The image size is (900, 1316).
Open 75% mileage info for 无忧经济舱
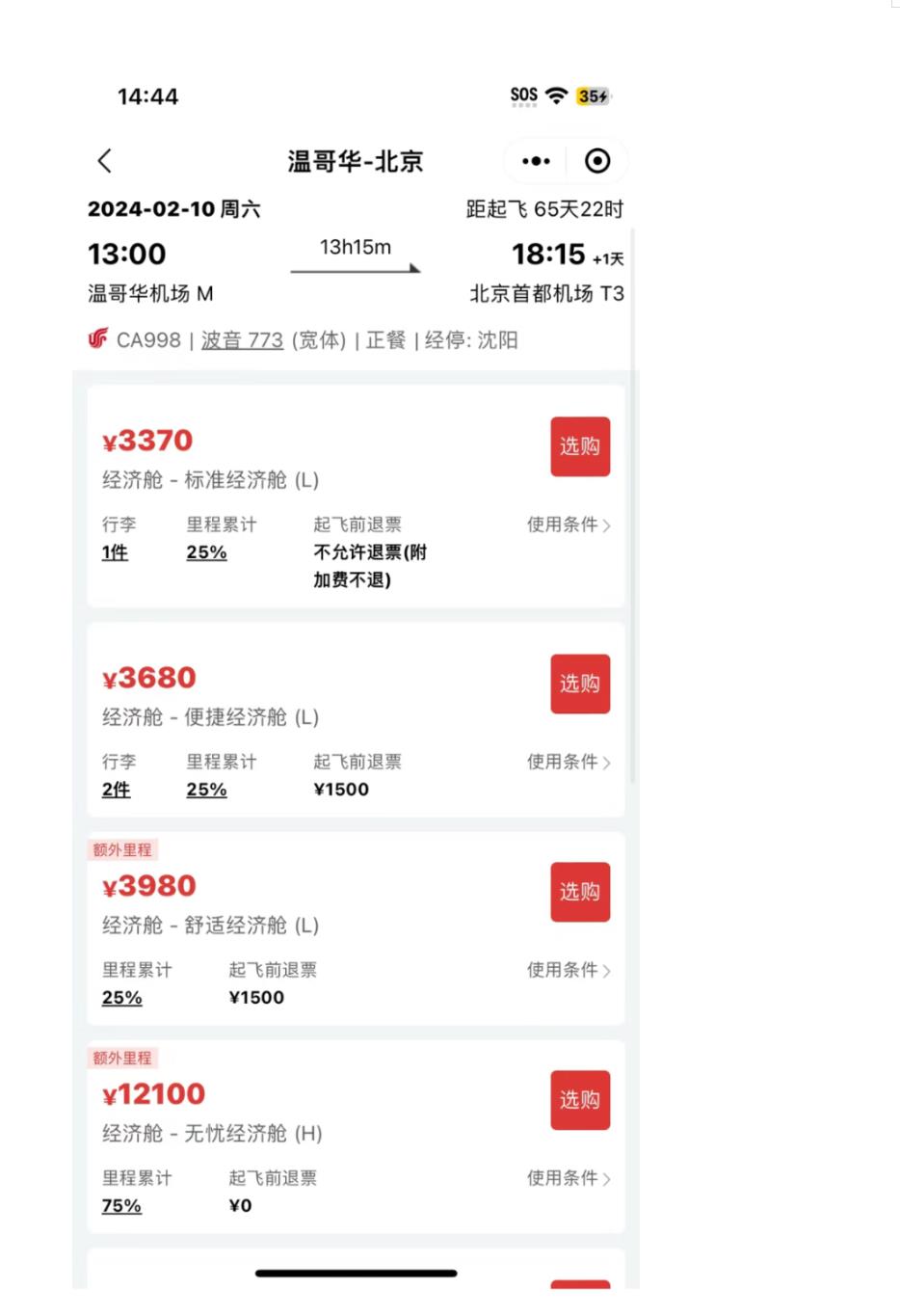pyautogui.click(x=121, y=1206)
